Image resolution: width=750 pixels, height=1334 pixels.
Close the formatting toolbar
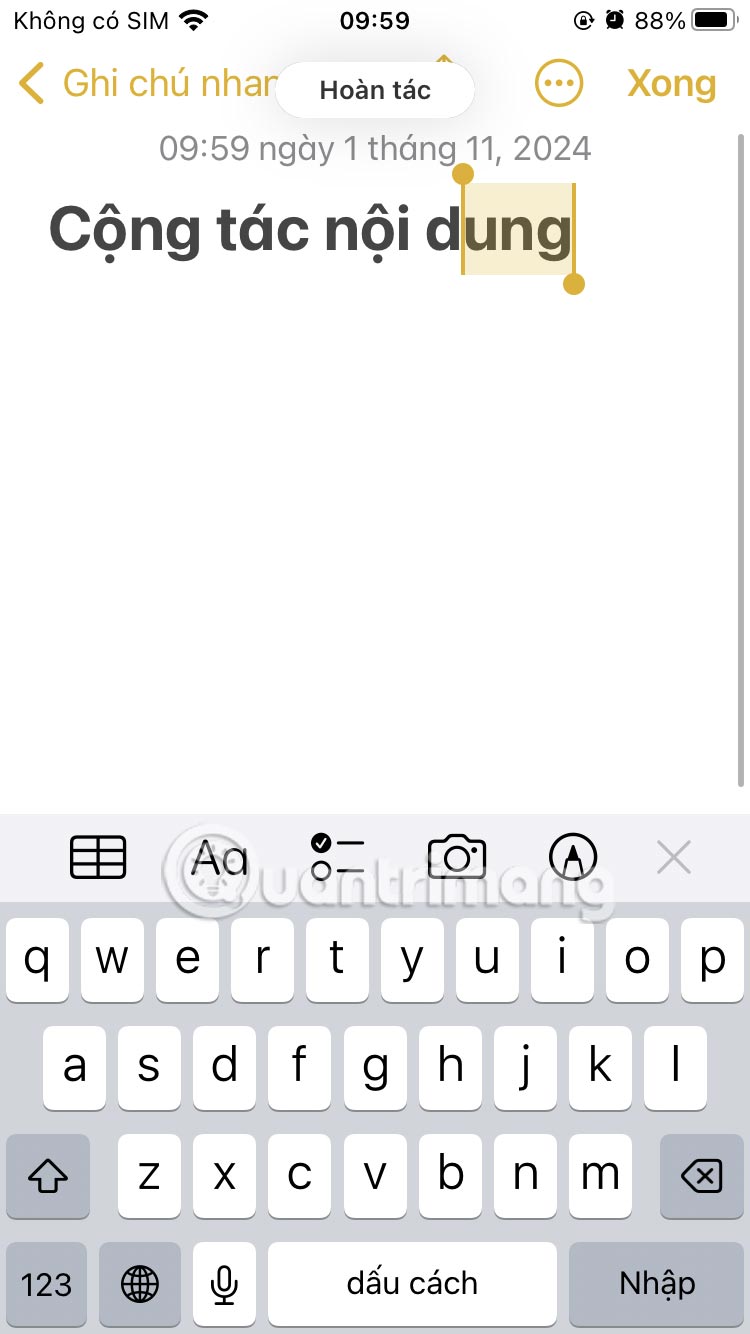pos(674,857)
